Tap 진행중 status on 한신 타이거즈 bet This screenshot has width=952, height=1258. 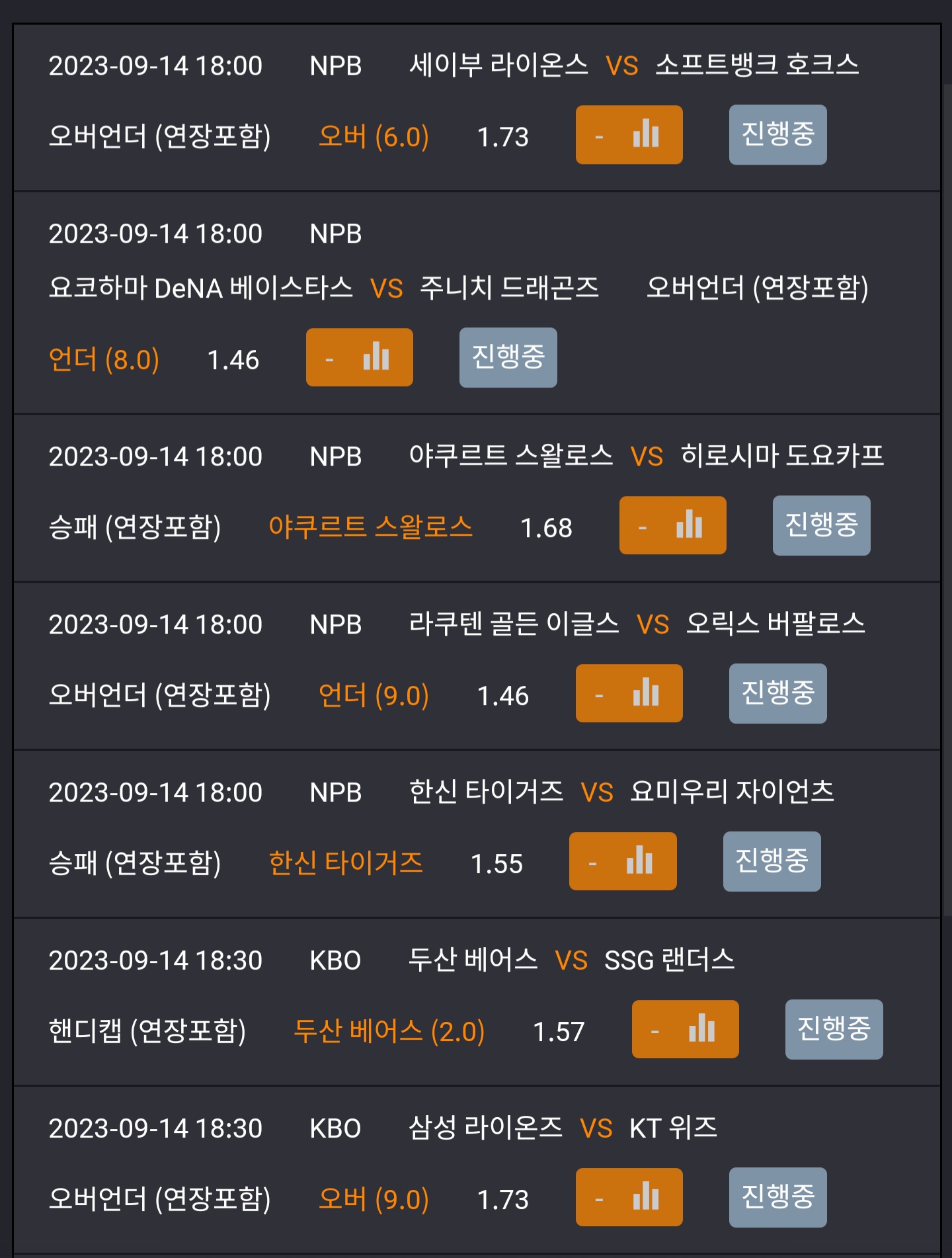[772, 862]
